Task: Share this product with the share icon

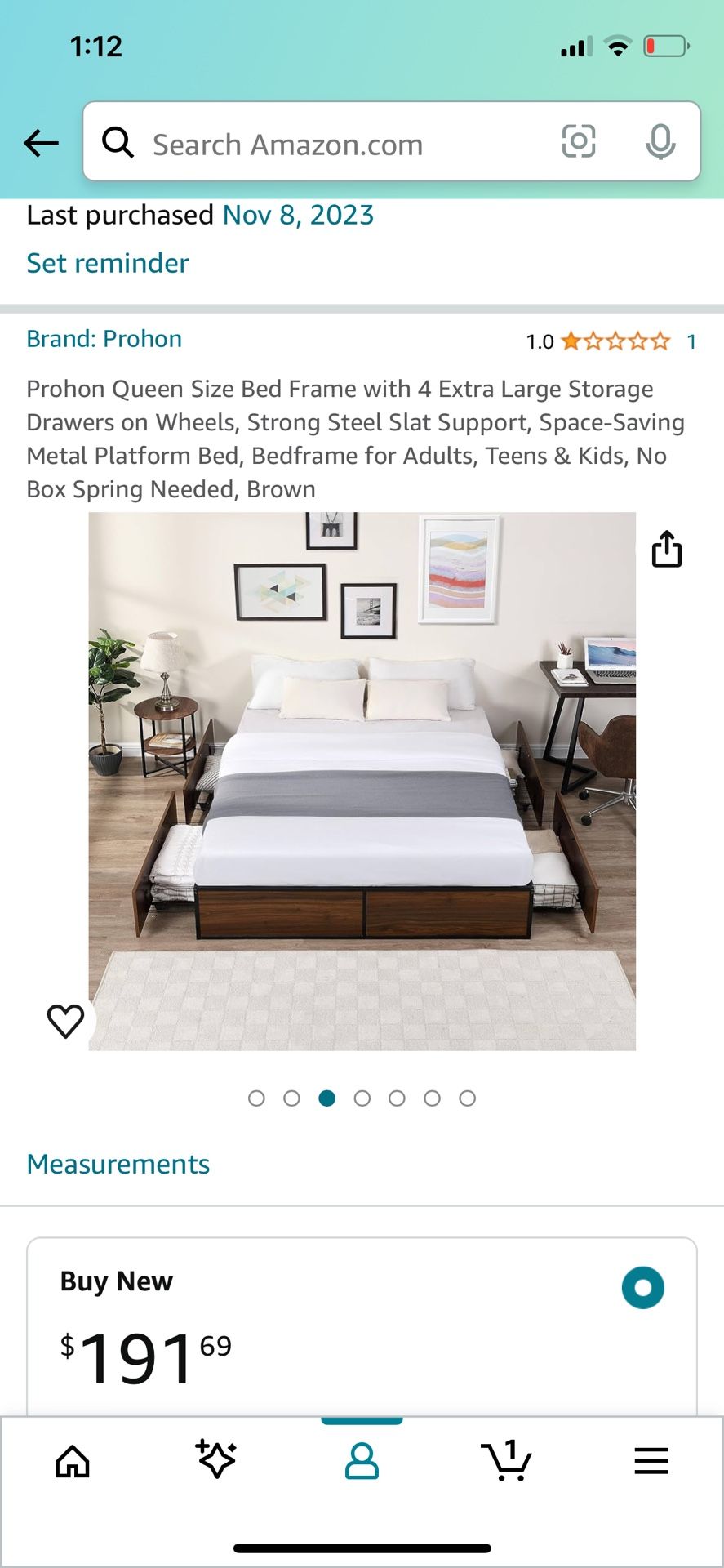Action: (x=666, y=548)
